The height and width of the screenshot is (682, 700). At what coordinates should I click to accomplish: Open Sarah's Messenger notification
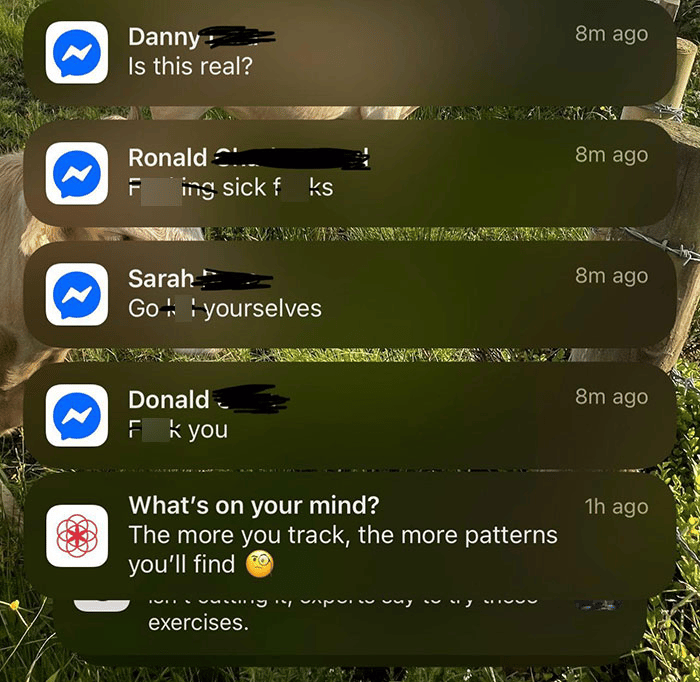[350, 293]
